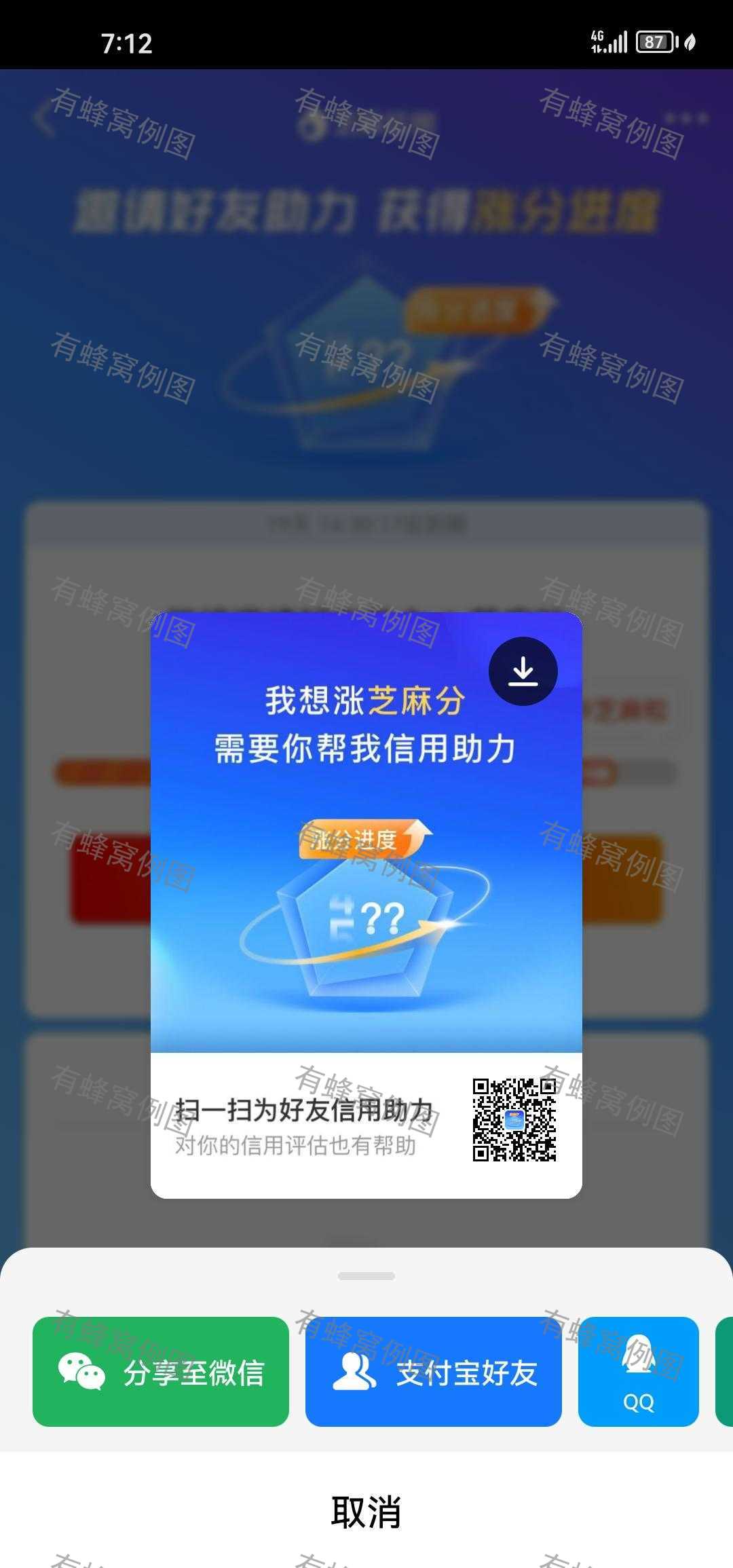Send to Alipay friends
The image size is (733, 1568).
coord(433,1372)
